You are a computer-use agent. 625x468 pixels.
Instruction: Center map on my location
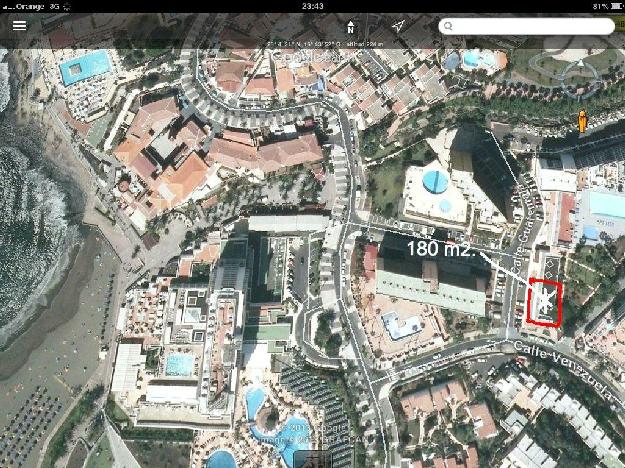coord(398,26)
